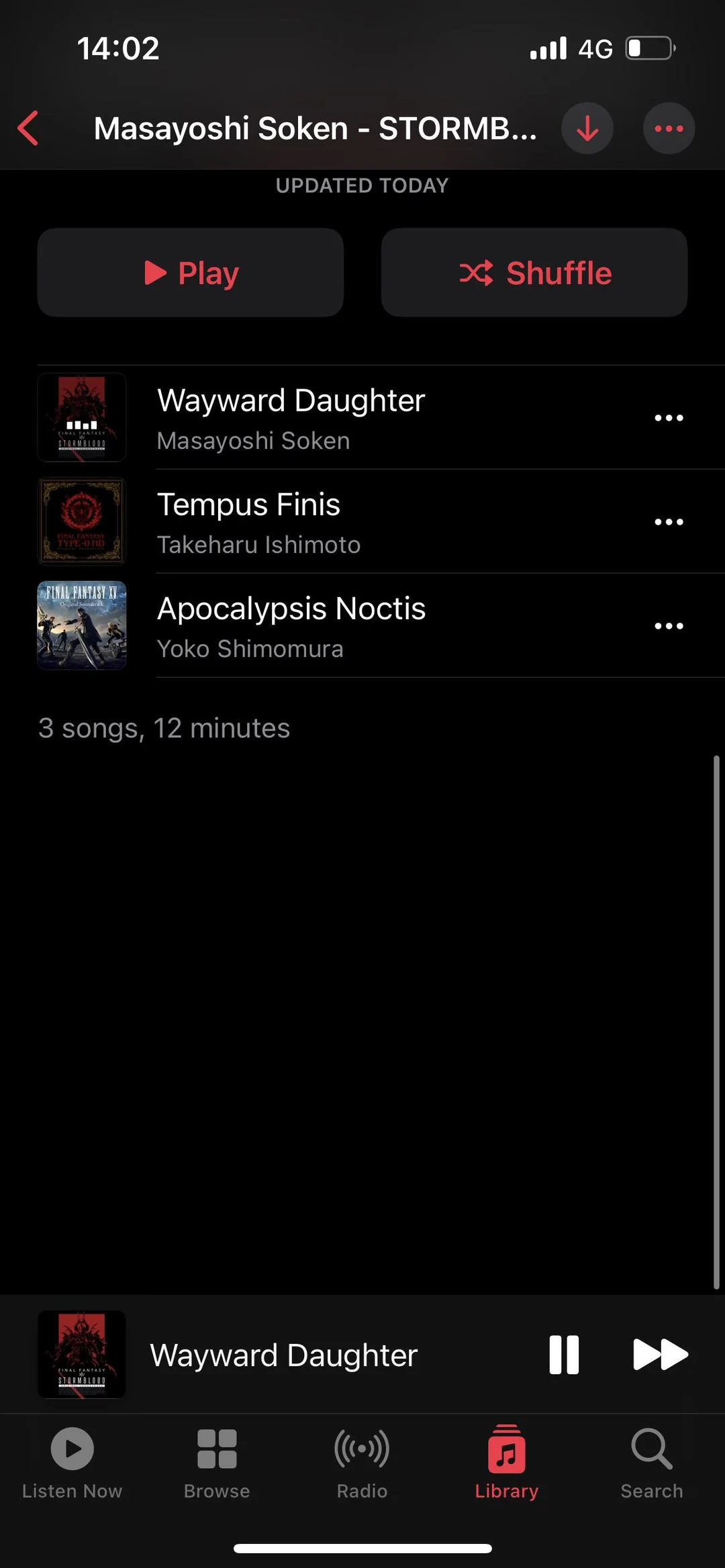The image size is (725, 1568).
Task: Go back with the red arrow
Action: click(28, 128)
